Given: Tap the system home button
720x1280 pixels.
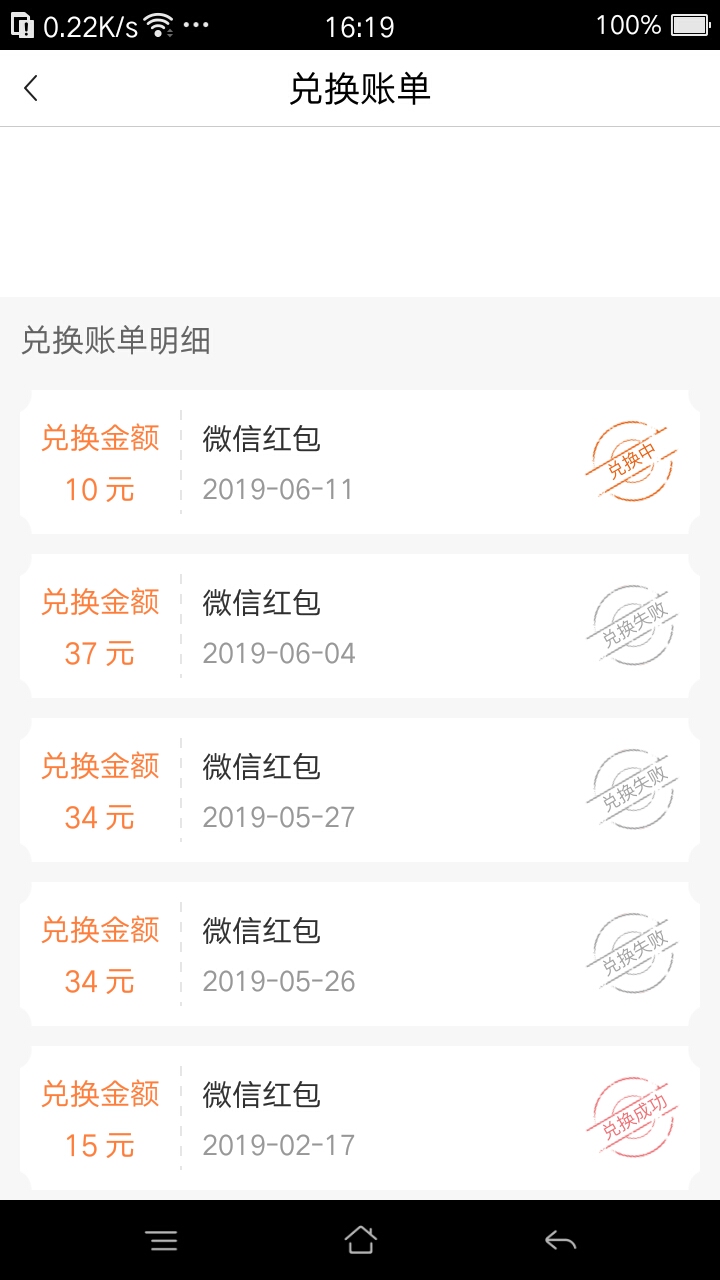Looking at the screenshot, I should 360,1241.
